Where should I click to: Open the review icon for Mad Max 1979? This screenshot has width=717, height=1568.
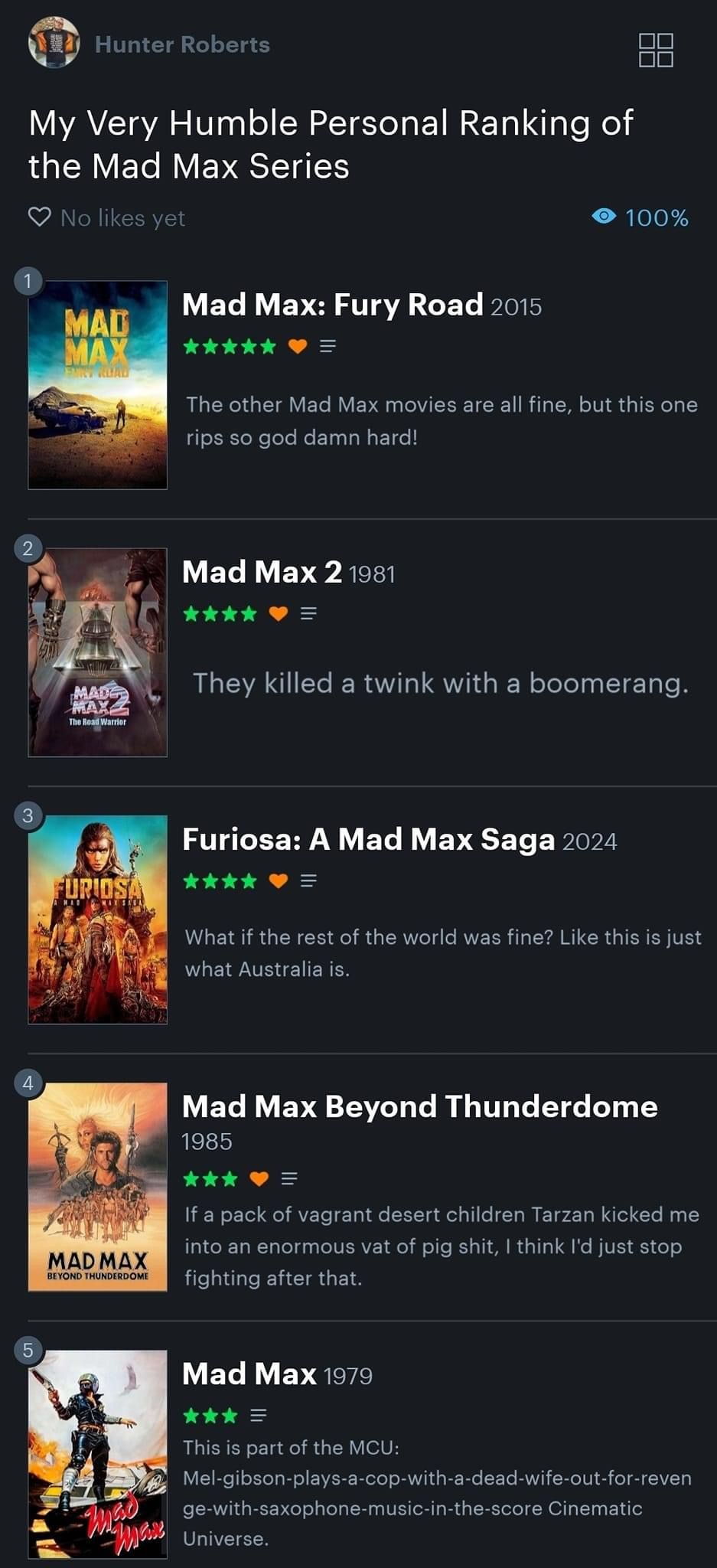tap(259, 1415)
